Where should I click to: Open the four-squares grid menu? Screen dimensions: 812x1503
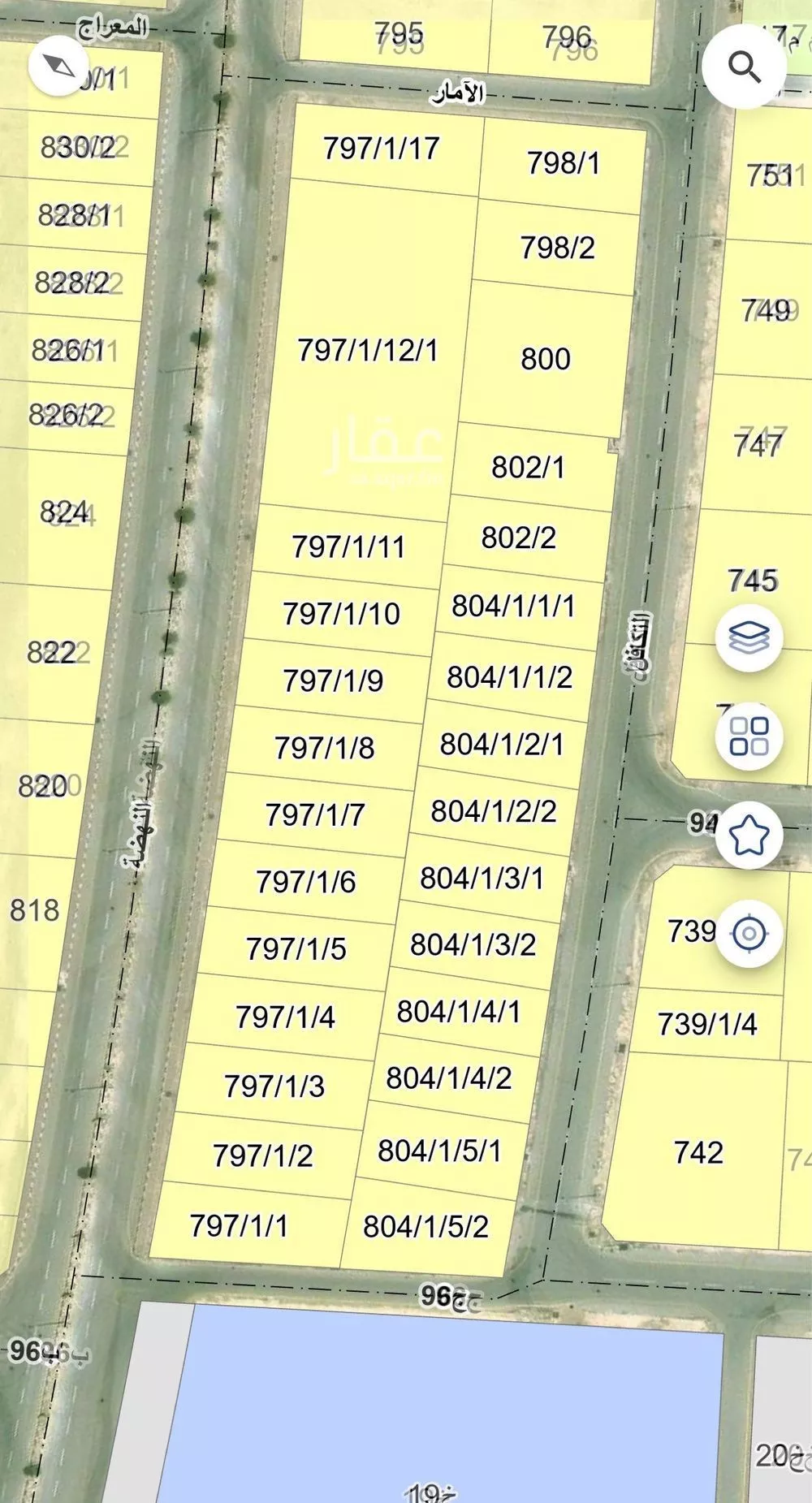(749, 736)
